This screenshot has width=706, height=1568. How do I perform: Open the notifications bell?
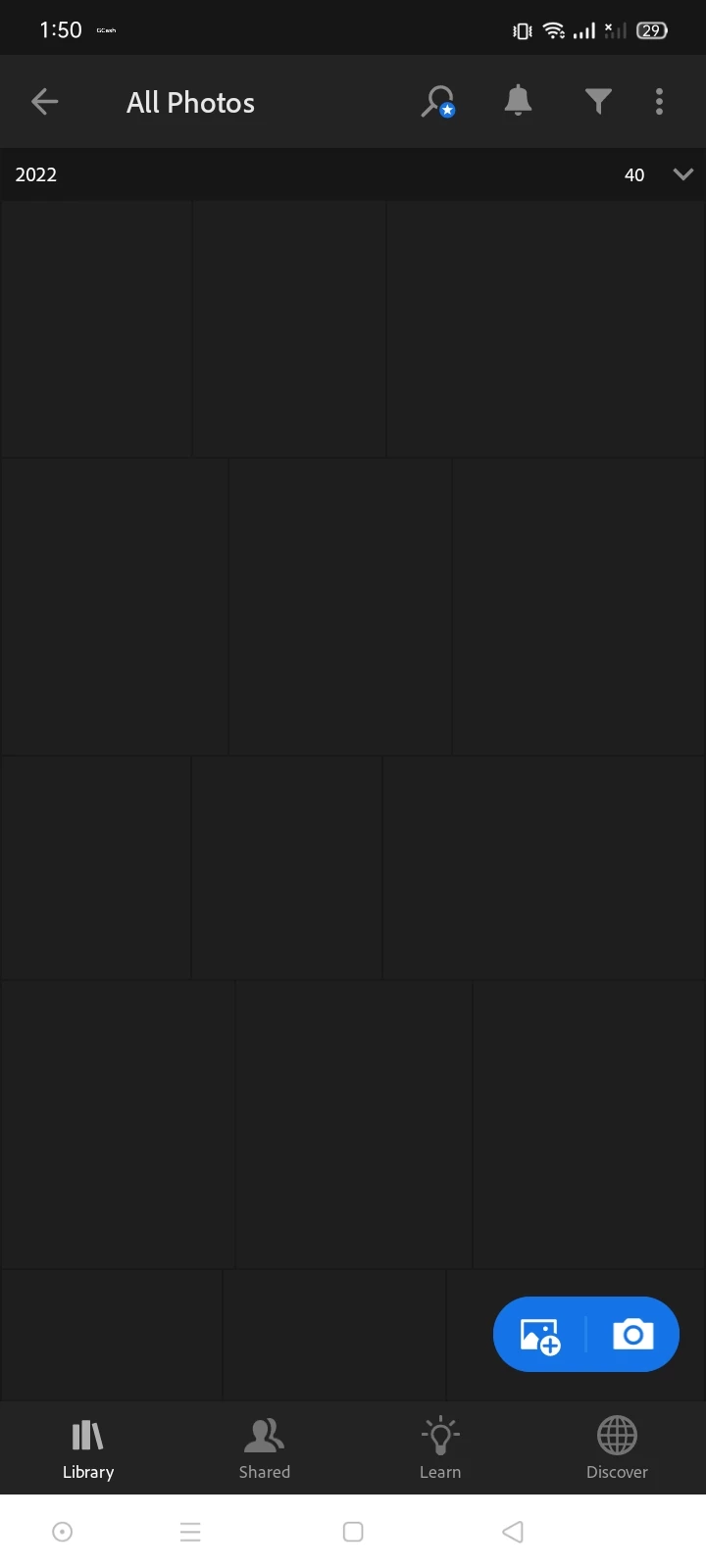coord(518,101)
